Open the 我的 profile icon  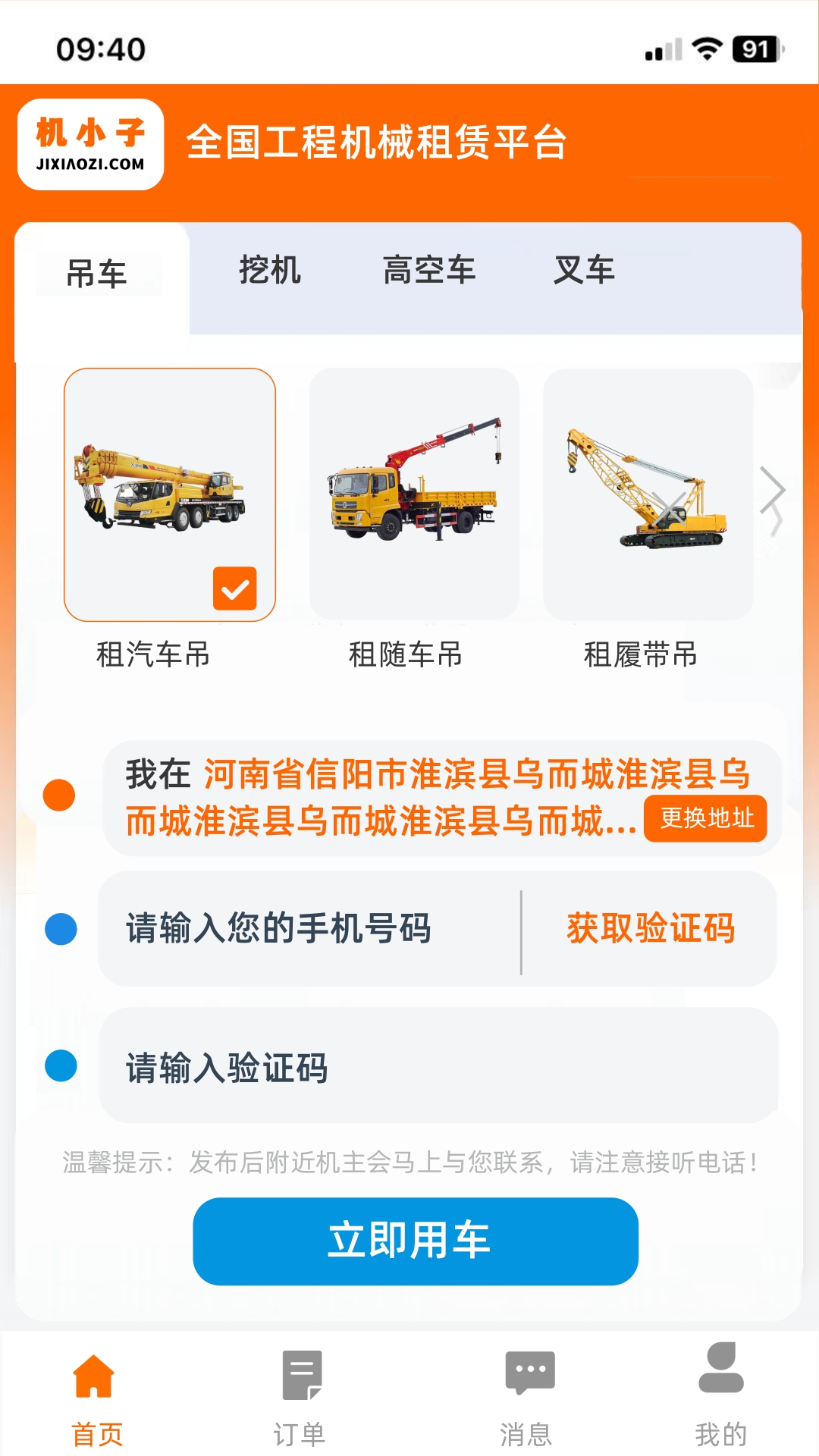pos(720,1376)
